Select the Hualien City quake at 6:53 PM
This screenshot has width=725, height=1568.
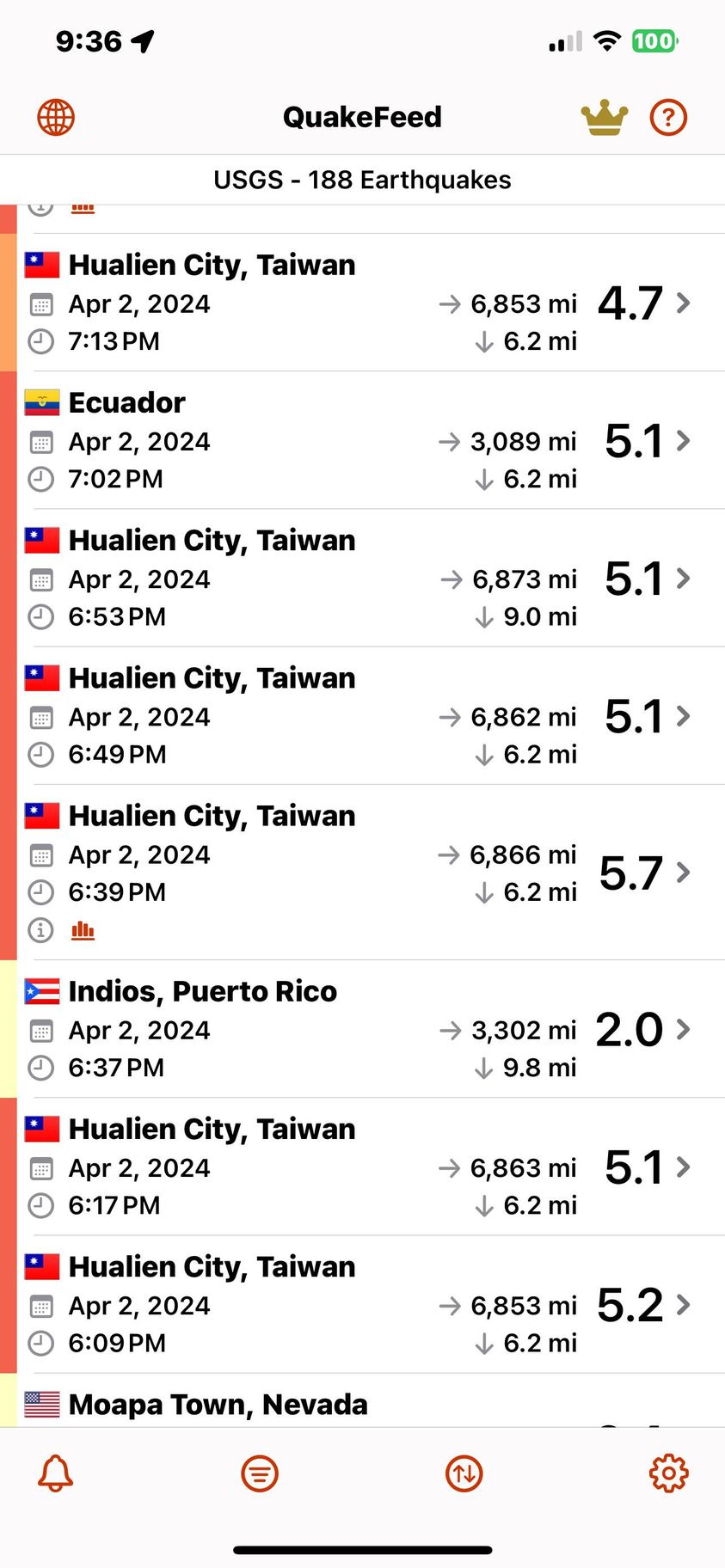tap(361, 578)
